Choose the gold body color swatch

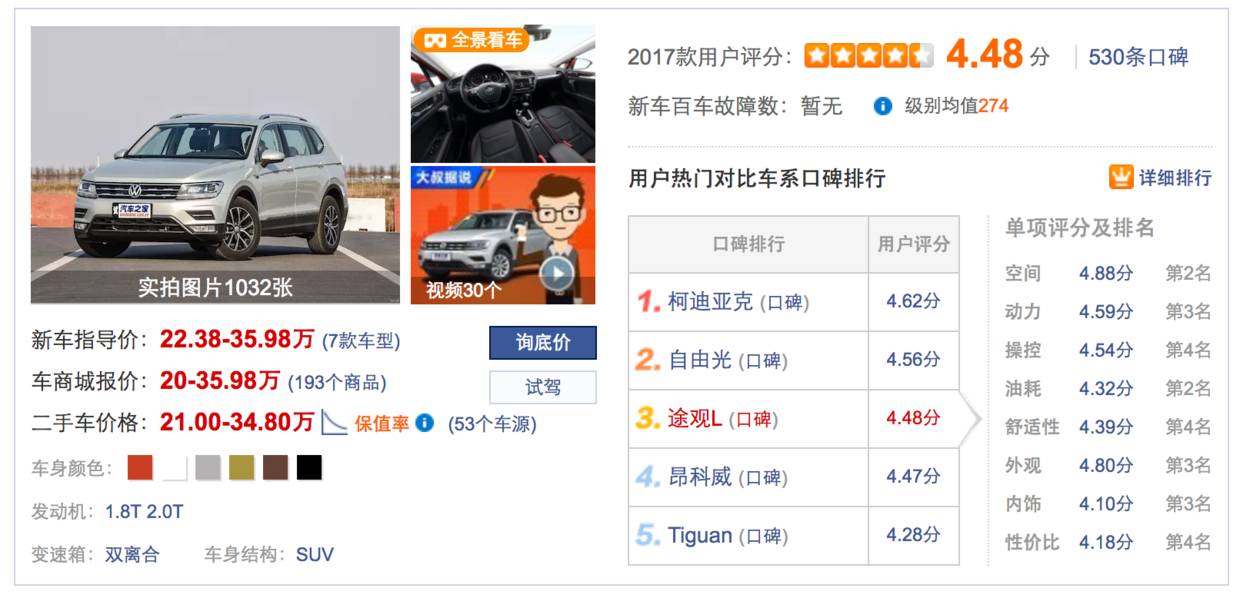[x=241, y=467]
